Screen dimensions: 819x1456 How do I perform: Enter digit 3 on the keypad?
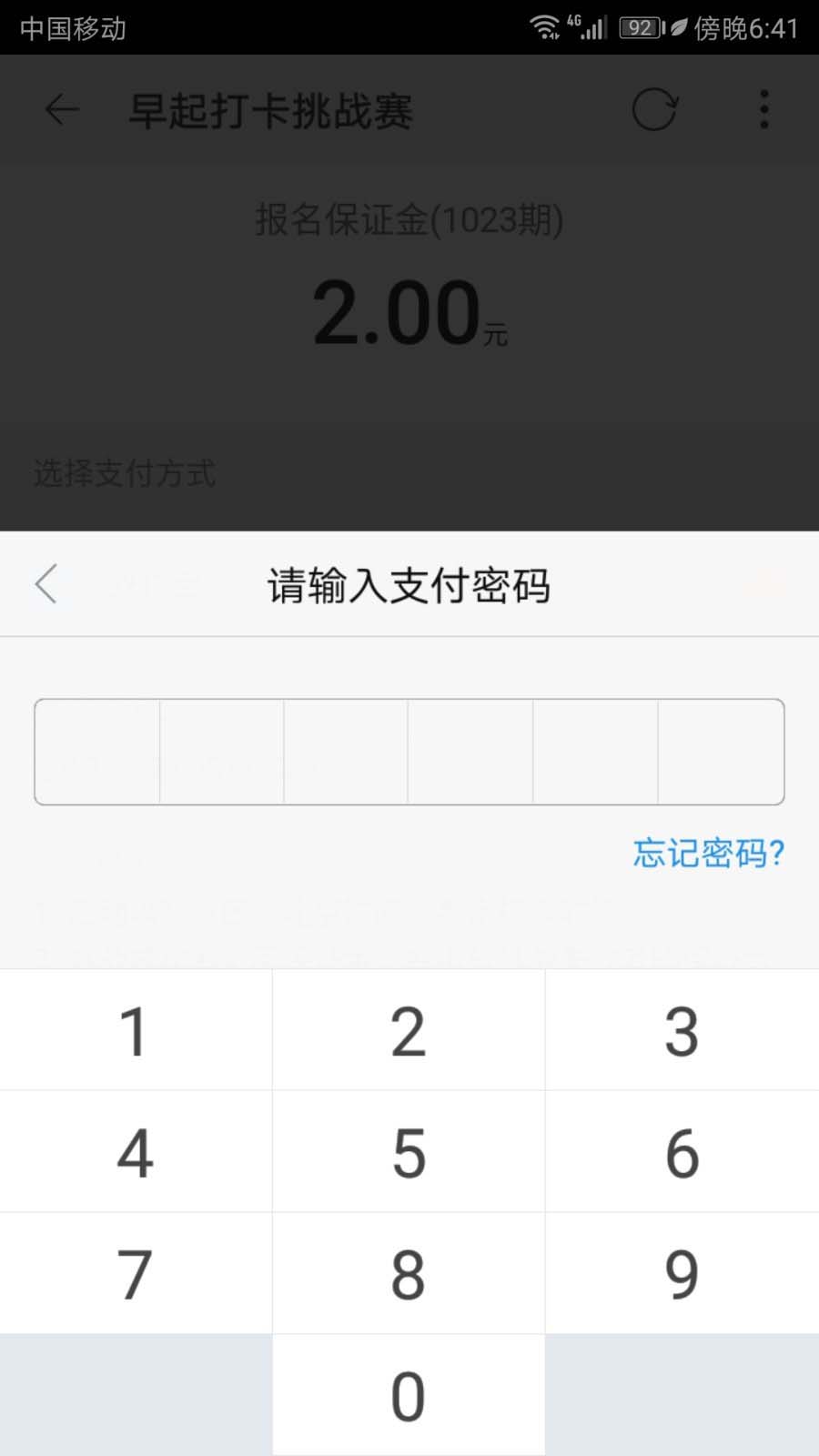pos(682,1031)
